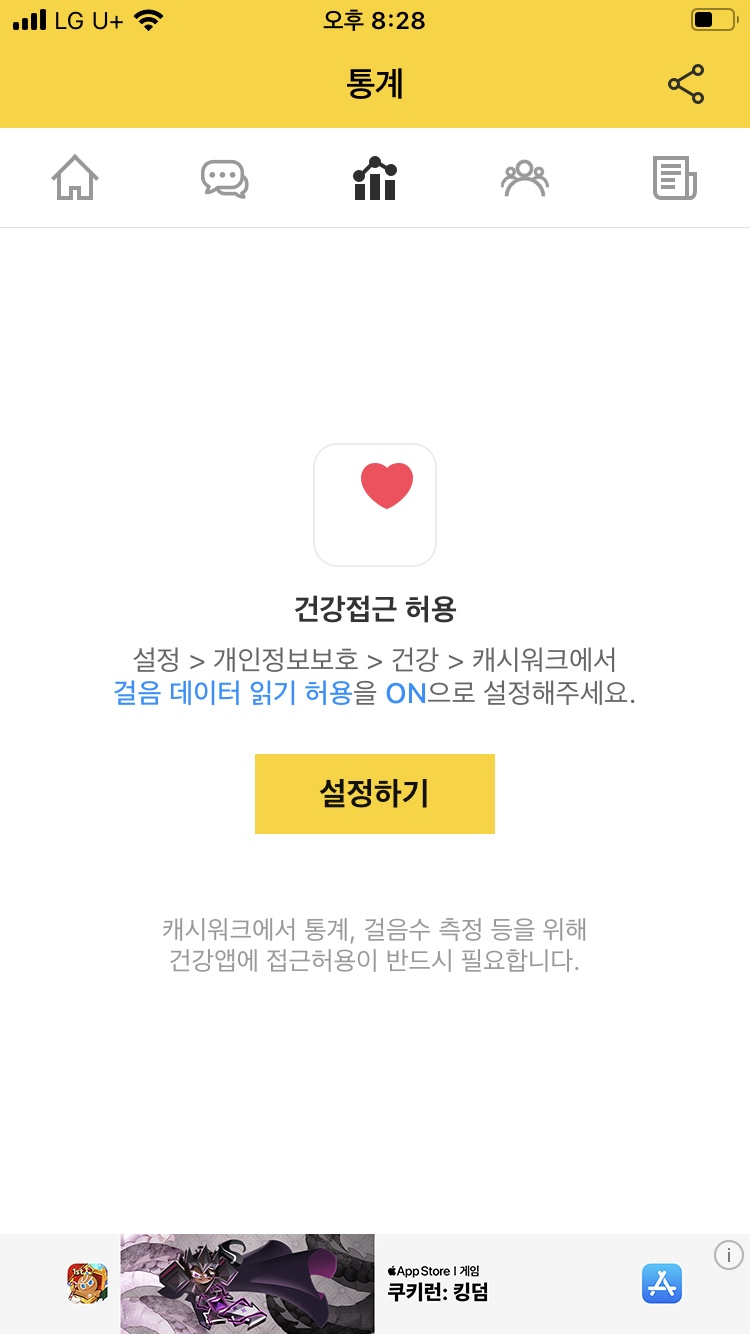
Task: Select the chat bubble icon
Action: click(224, 177)
